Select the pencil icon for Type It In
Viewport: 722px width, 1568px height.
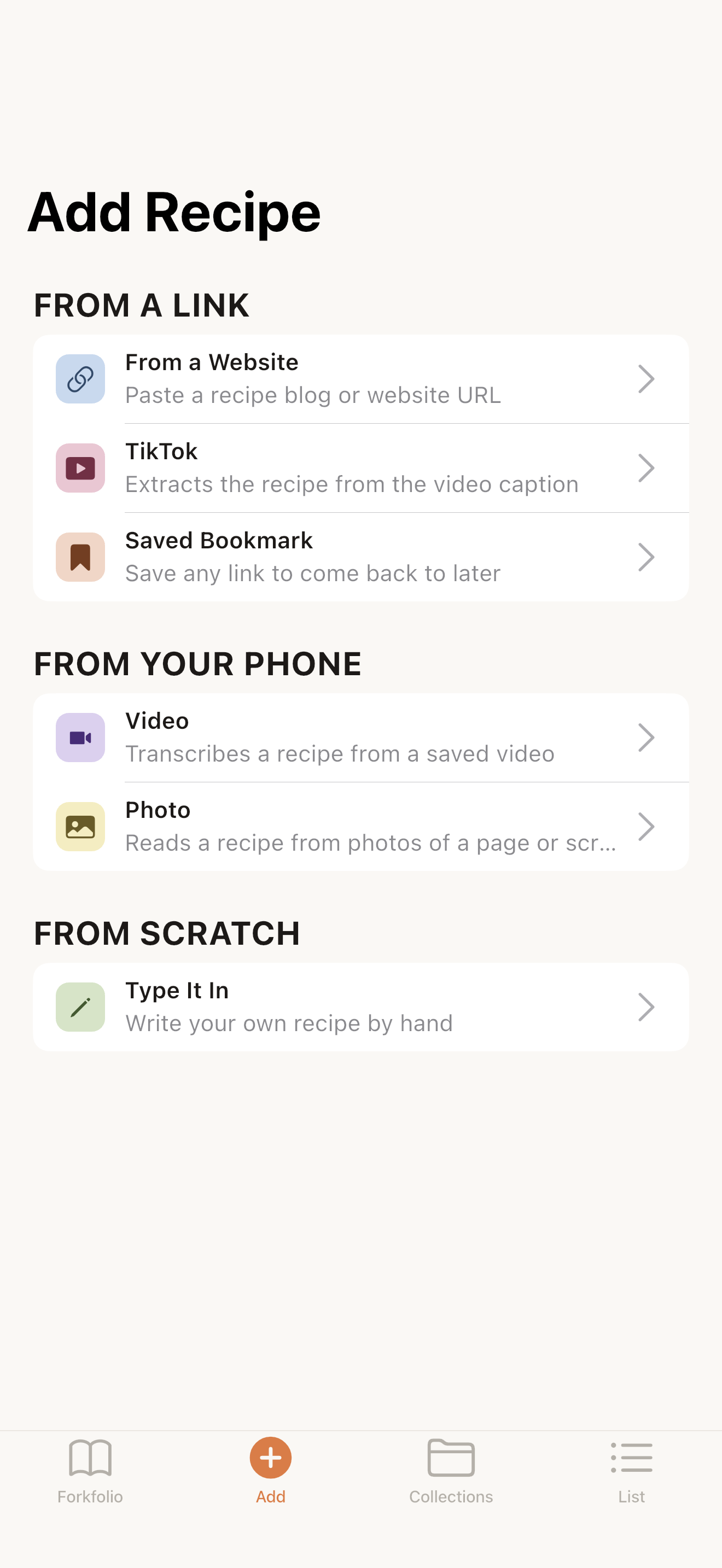(x=80, y=1007)
